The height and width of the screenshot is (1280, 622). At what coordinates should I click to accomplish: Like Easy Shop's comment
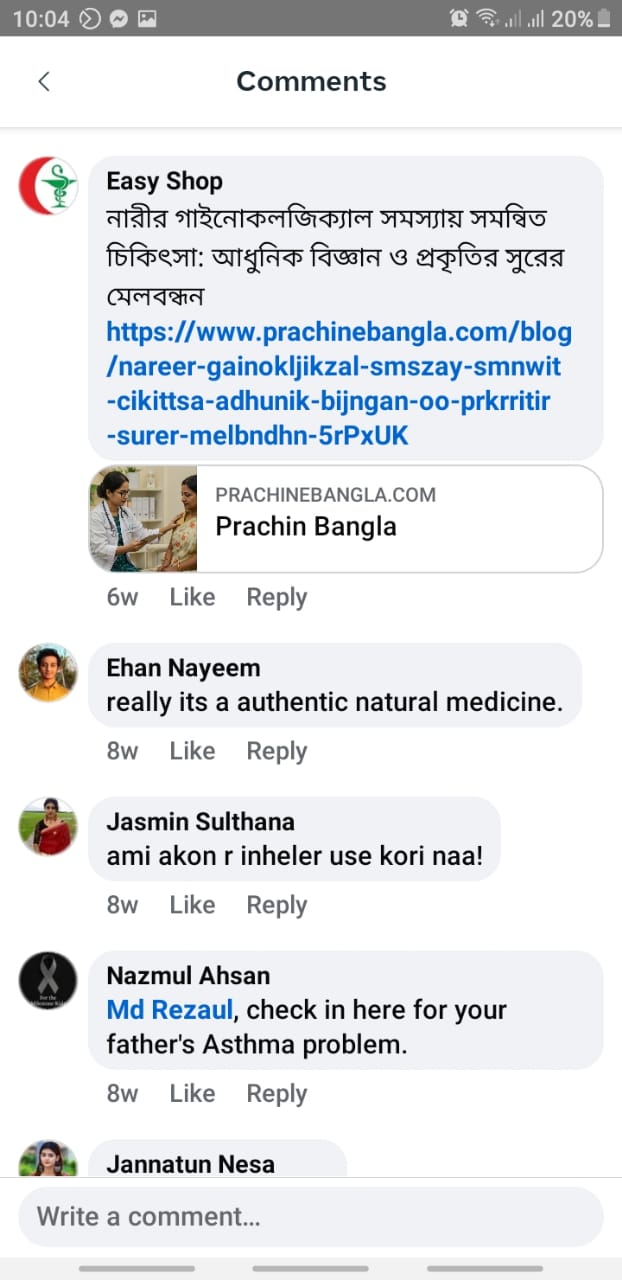192,597
